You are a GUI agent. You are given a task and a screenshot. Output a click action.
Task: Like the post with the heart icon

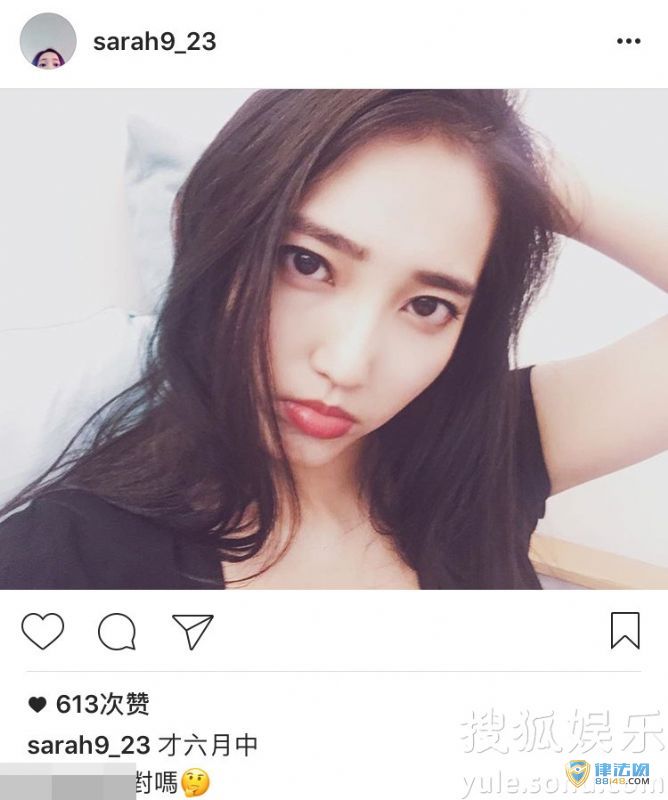coord(42,630)
